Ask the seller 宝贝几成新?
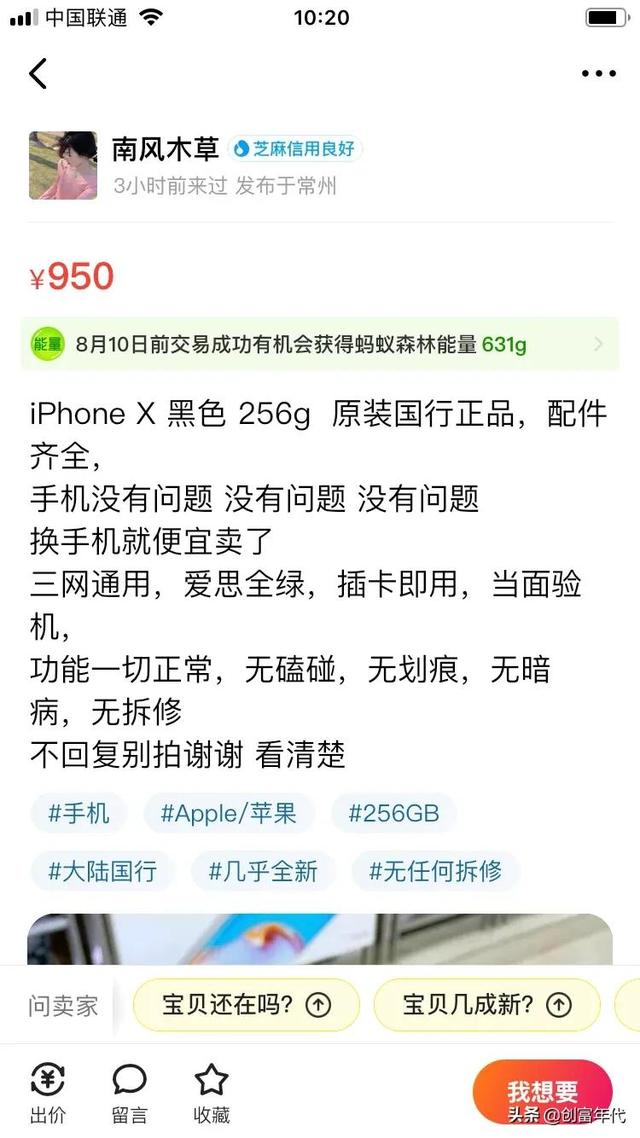The width and height of the screenshot is (640, 1138). [487, 1004]
